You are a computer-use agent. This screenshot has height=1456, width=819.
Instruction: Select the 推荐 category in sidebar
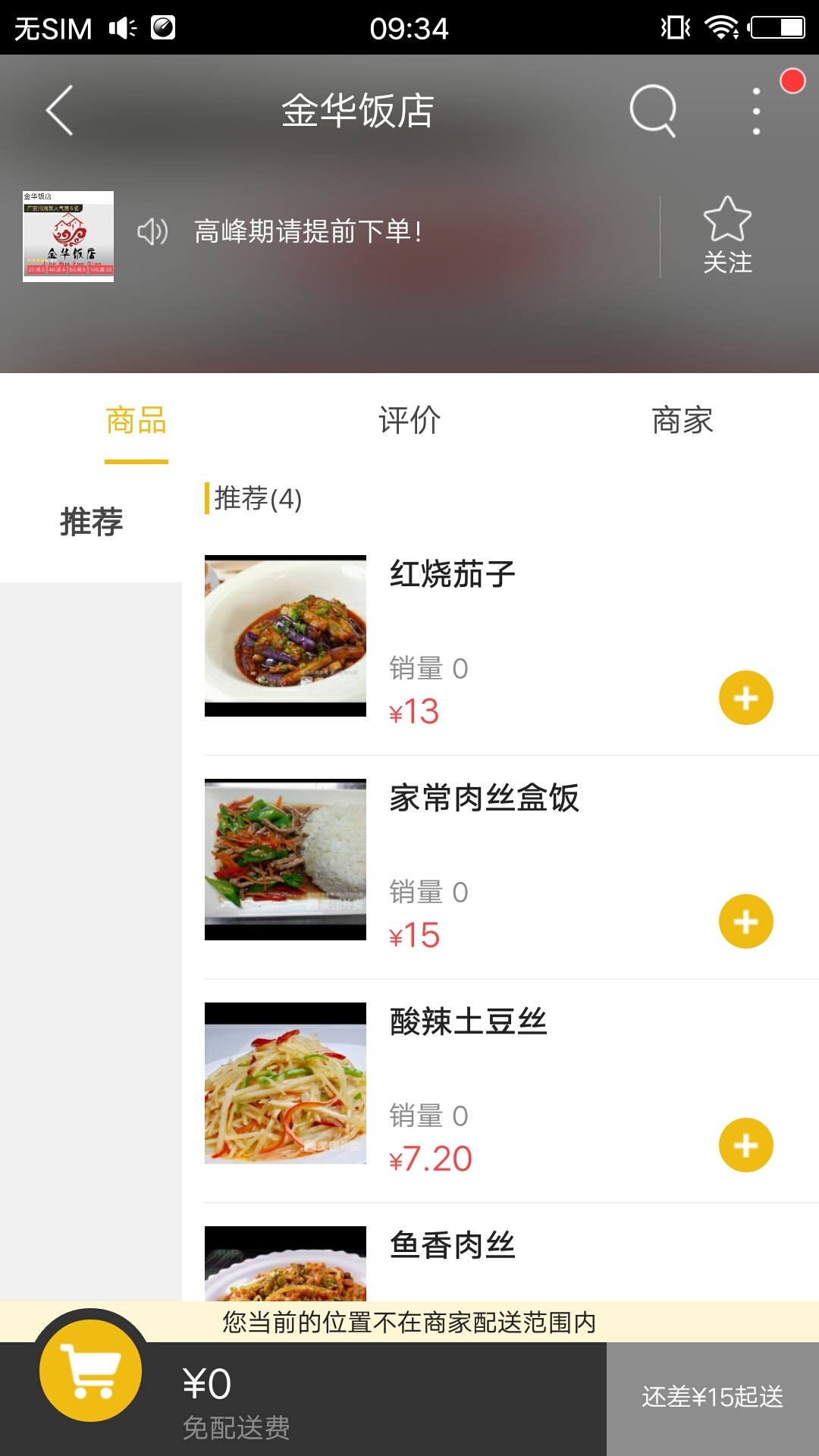coord(91,522)
